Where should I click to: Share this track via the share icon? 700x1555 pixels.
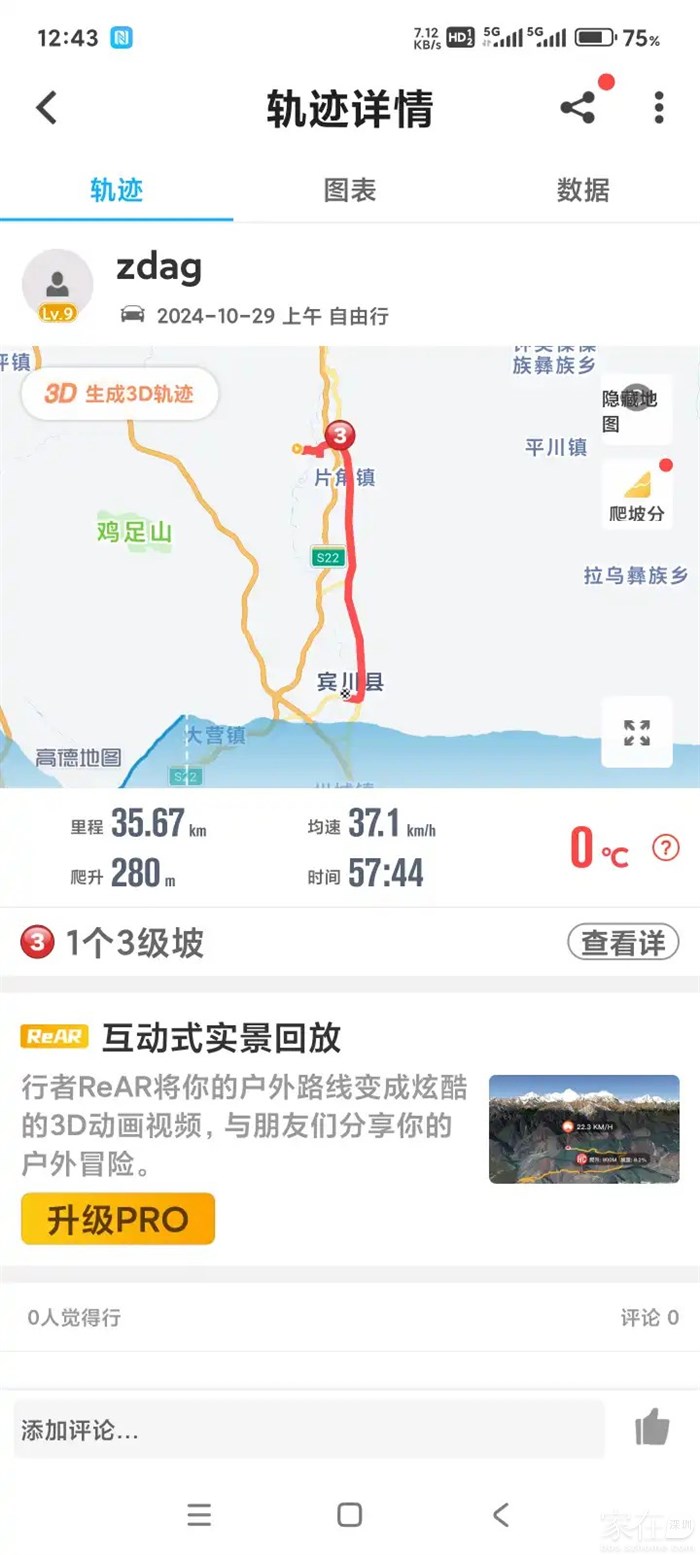(578, 108)
